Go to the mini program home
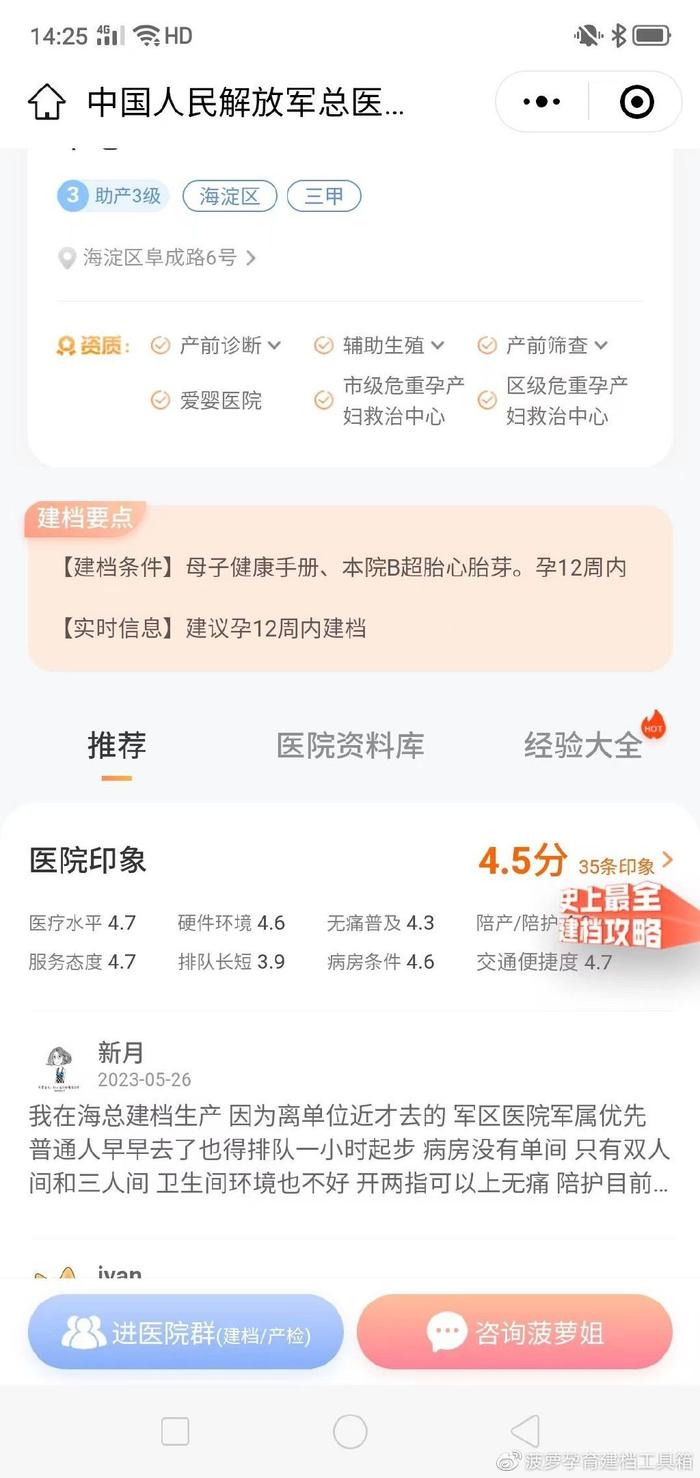Screen dimensions: 700x1478 pos(46,102)
